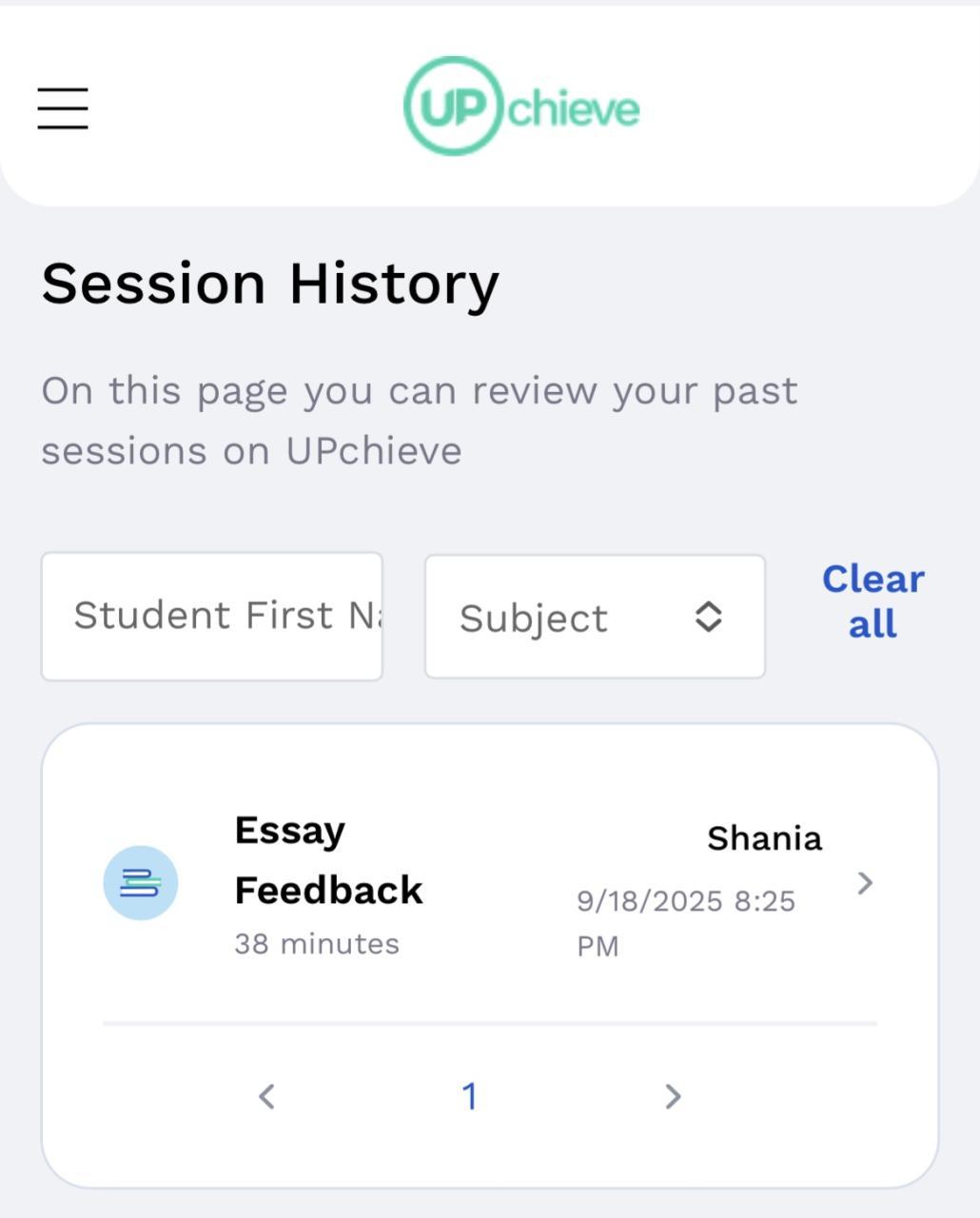Go to the previous page of sessions
The image size is (980, 1218).
[267, 1096]
